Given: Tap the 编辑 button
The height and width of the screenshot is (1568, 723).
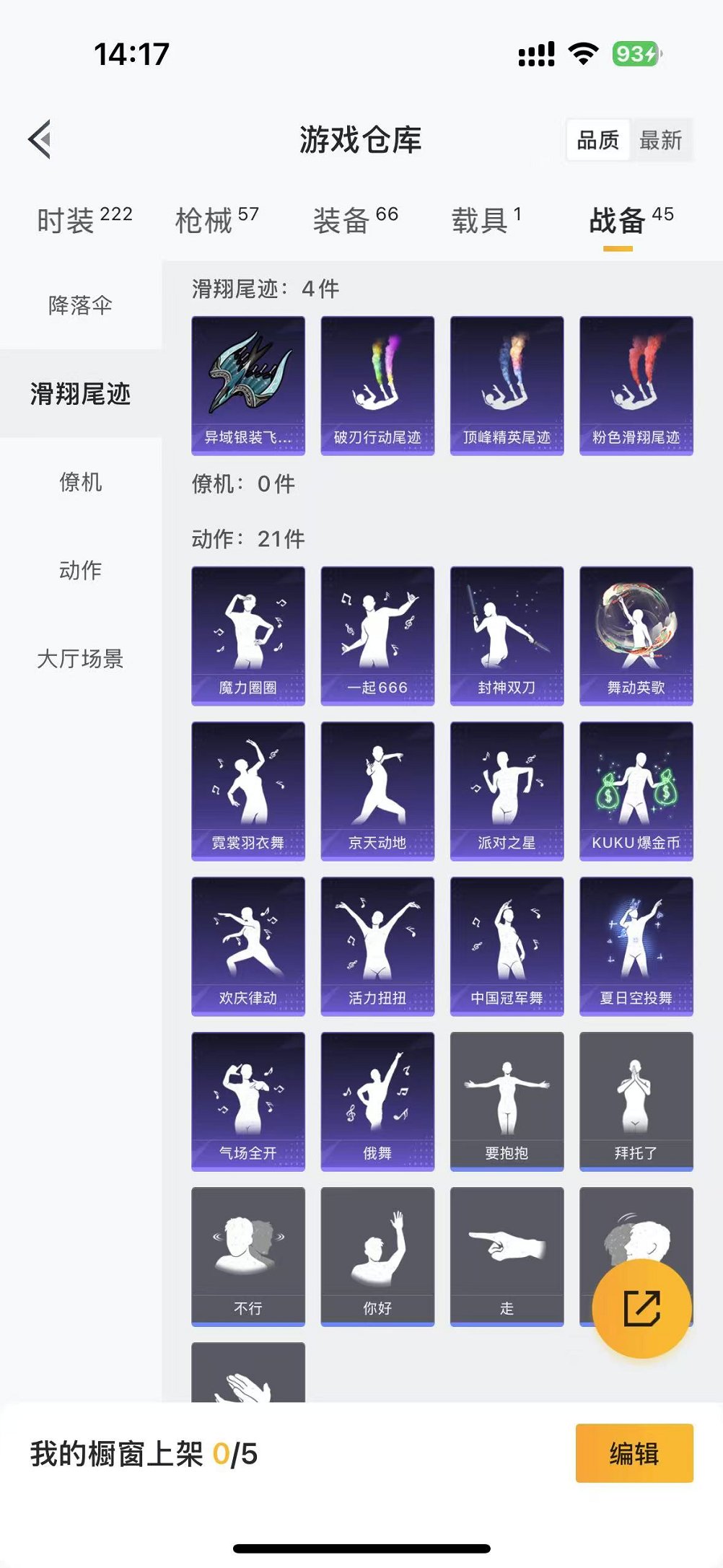Looking at the screenshot, I should click(634, 1453).
